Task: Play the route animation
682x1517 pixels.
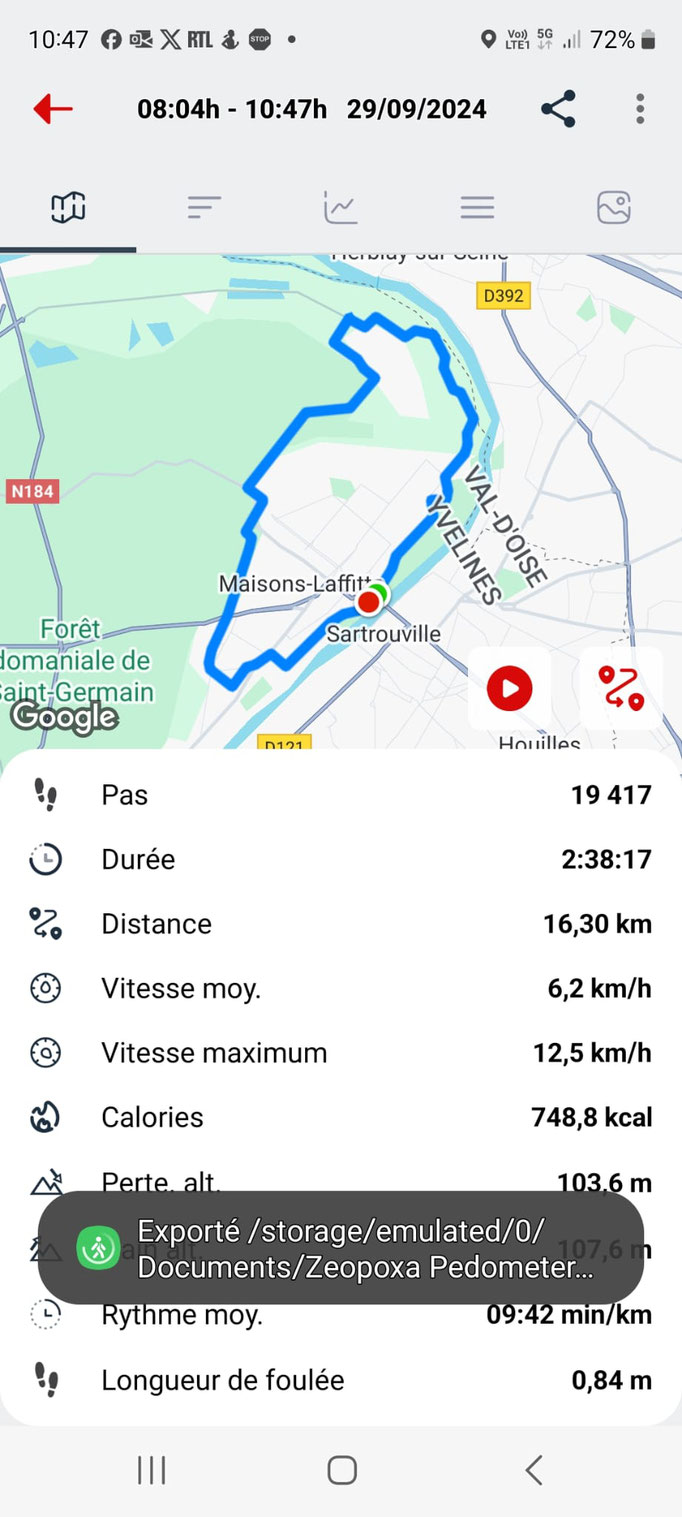Action: coord(509,688)
